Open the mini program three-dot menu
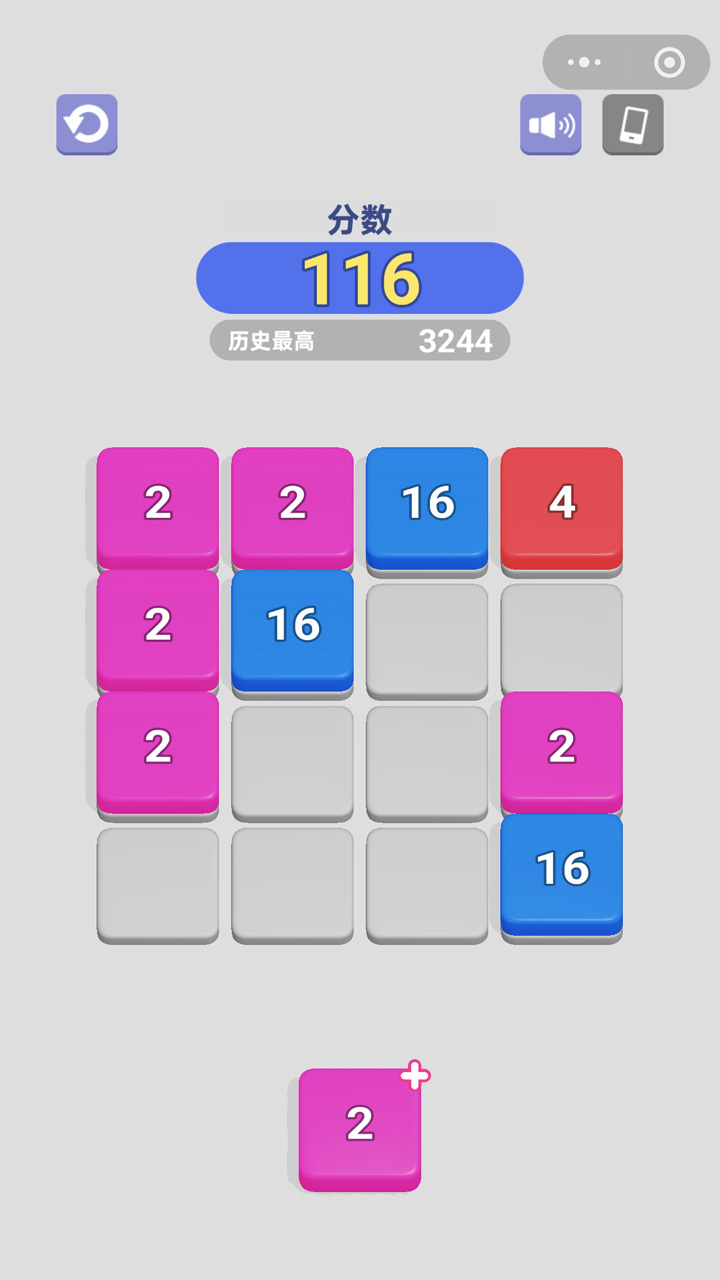The width and height of the screenshot is (720, 1280). click(x=584, y=62)
